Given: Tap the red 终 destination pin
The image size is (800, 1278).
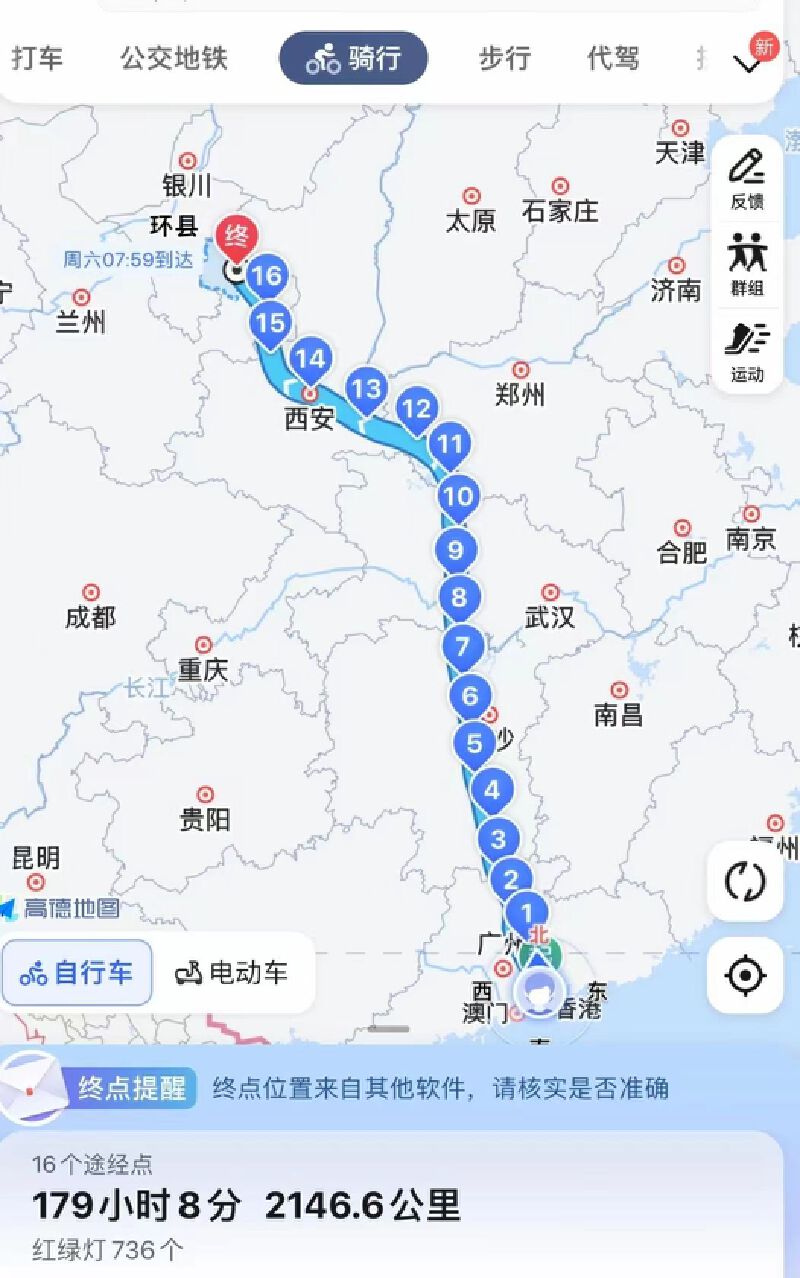Looking at the screenshot, I should tap(239, 236).
